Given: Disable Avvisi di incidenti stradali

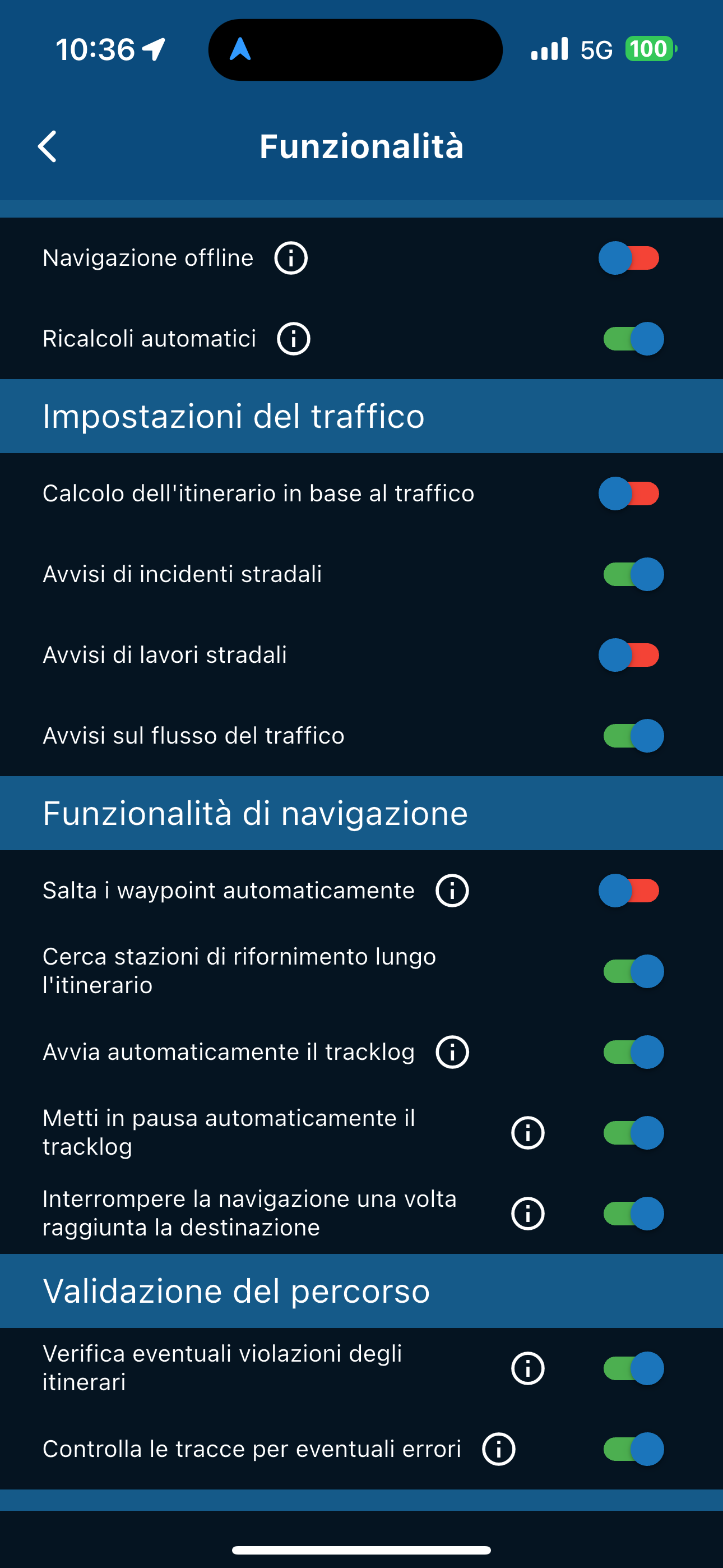Looking at the screenshot, I should tap(633, 574).
